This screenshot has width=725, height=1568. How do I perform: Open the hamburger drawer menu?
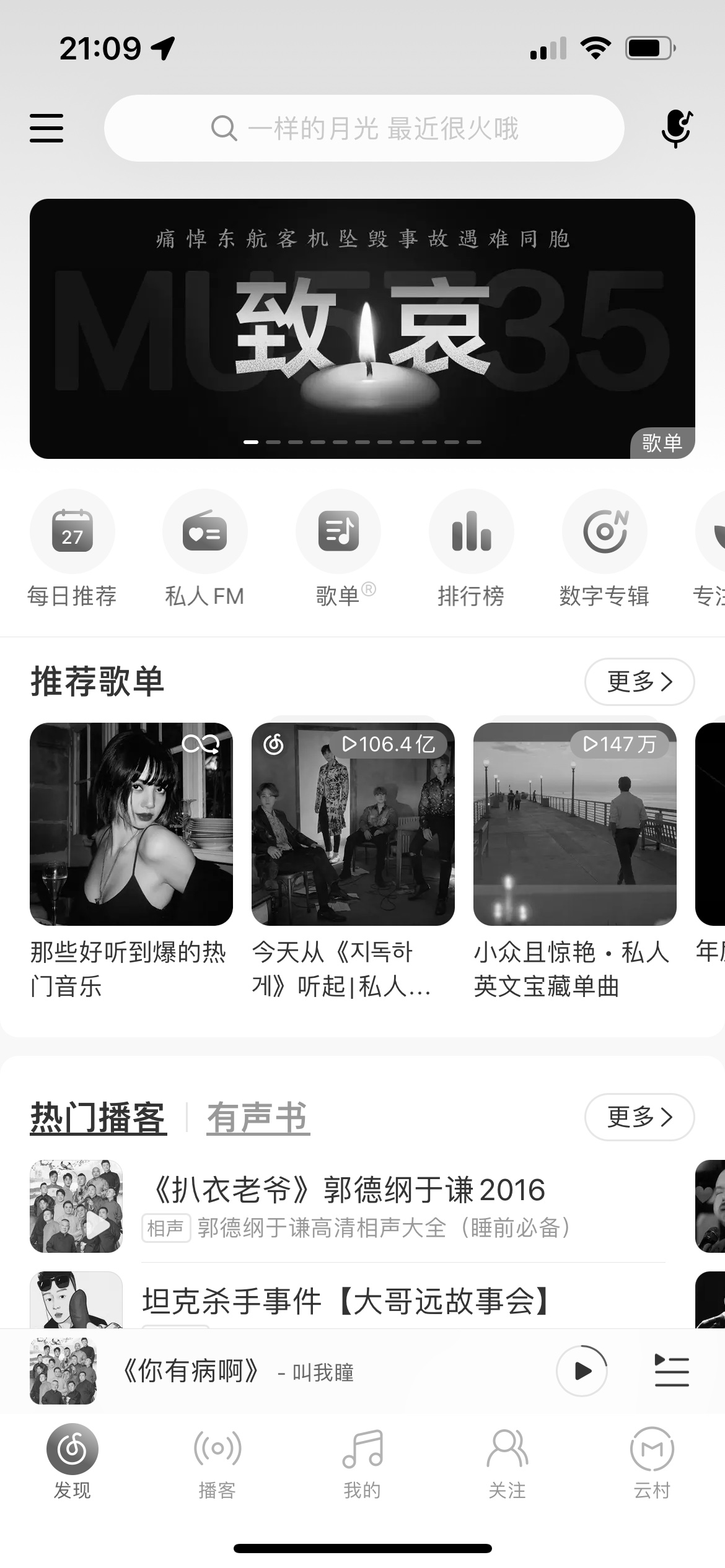point(46,128)
